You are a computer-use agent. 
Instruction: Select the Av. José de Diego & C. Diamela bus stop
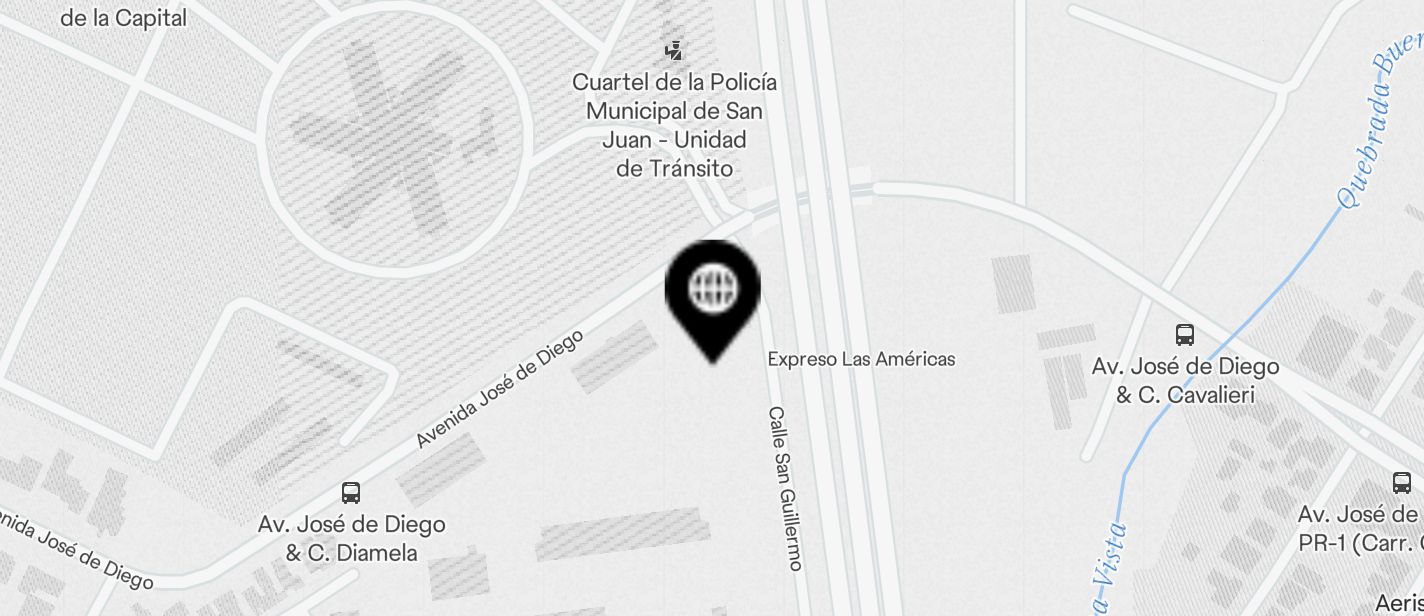351,493
